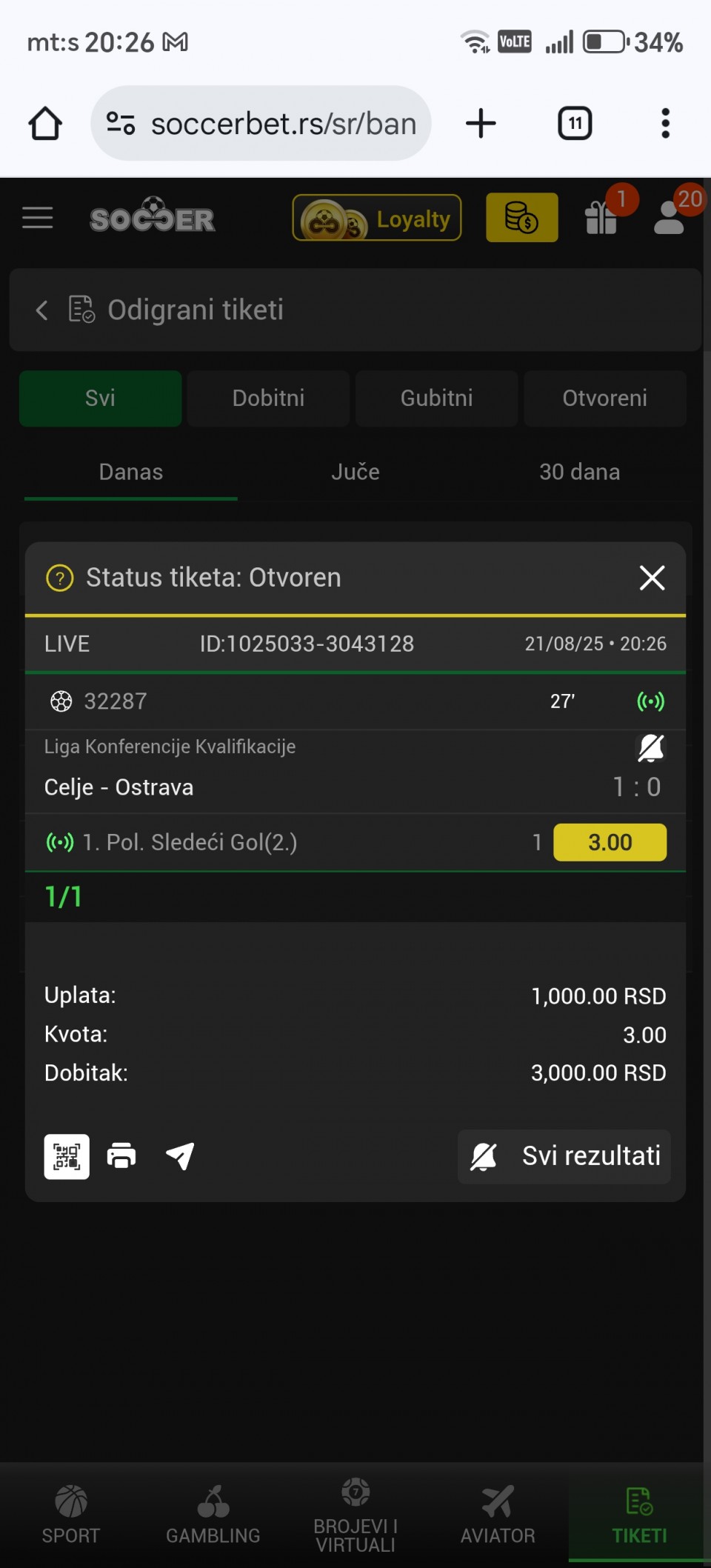Open the gift bonuses icon
This screenshot has width=711, height=1568.
tap(601, 218)
